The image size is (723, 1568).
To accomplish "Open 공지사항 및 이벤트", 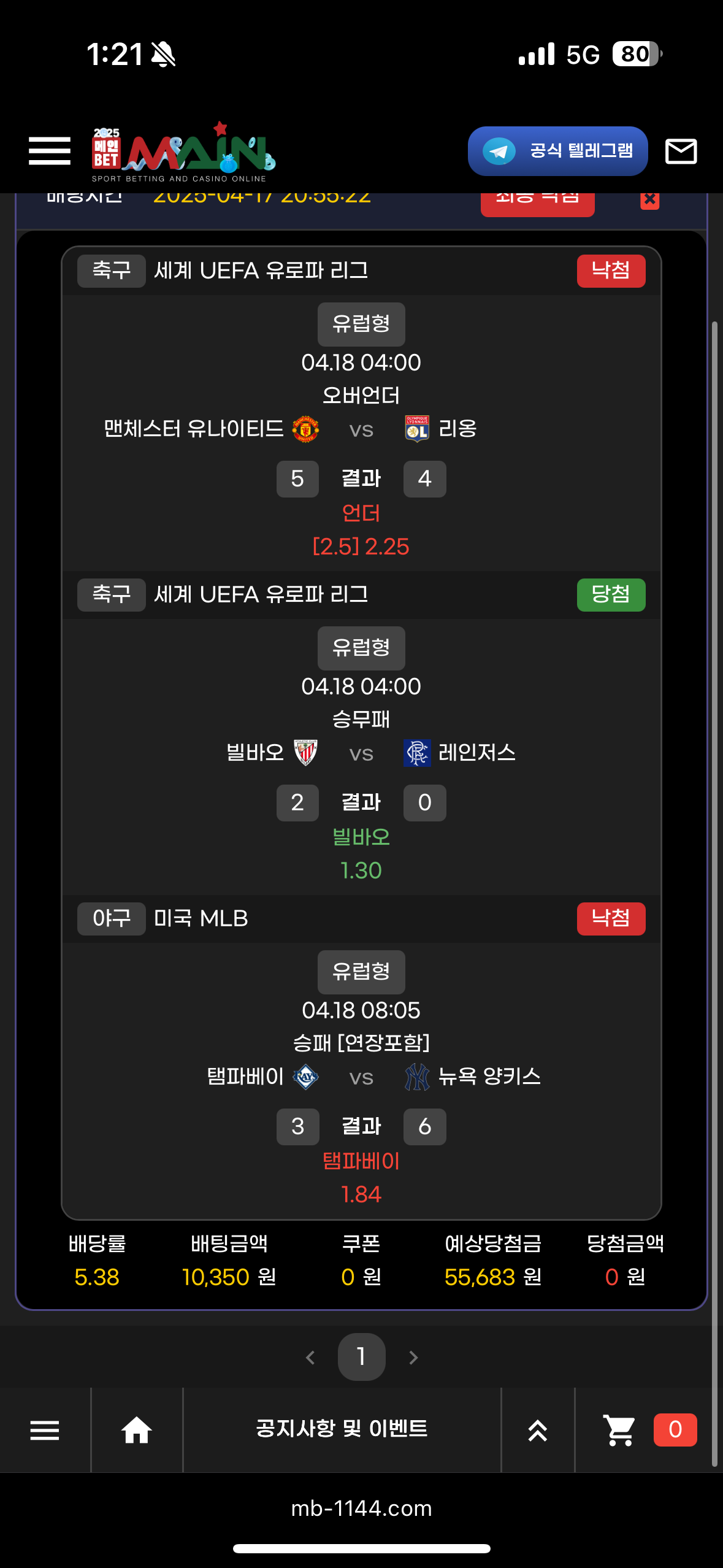I will point(342,1429).
